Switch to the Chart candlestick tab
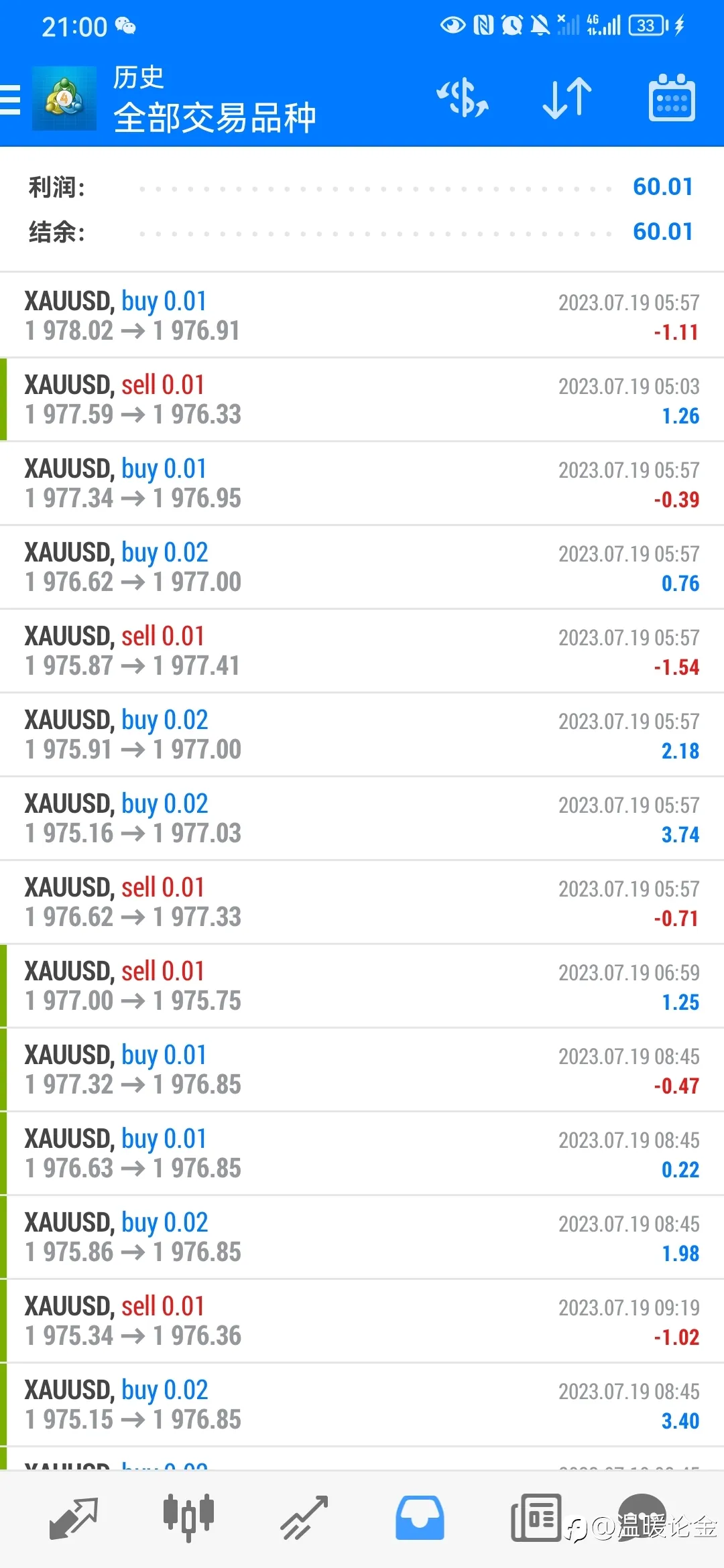The image size is (724, 1568). tap(188, 1517)
